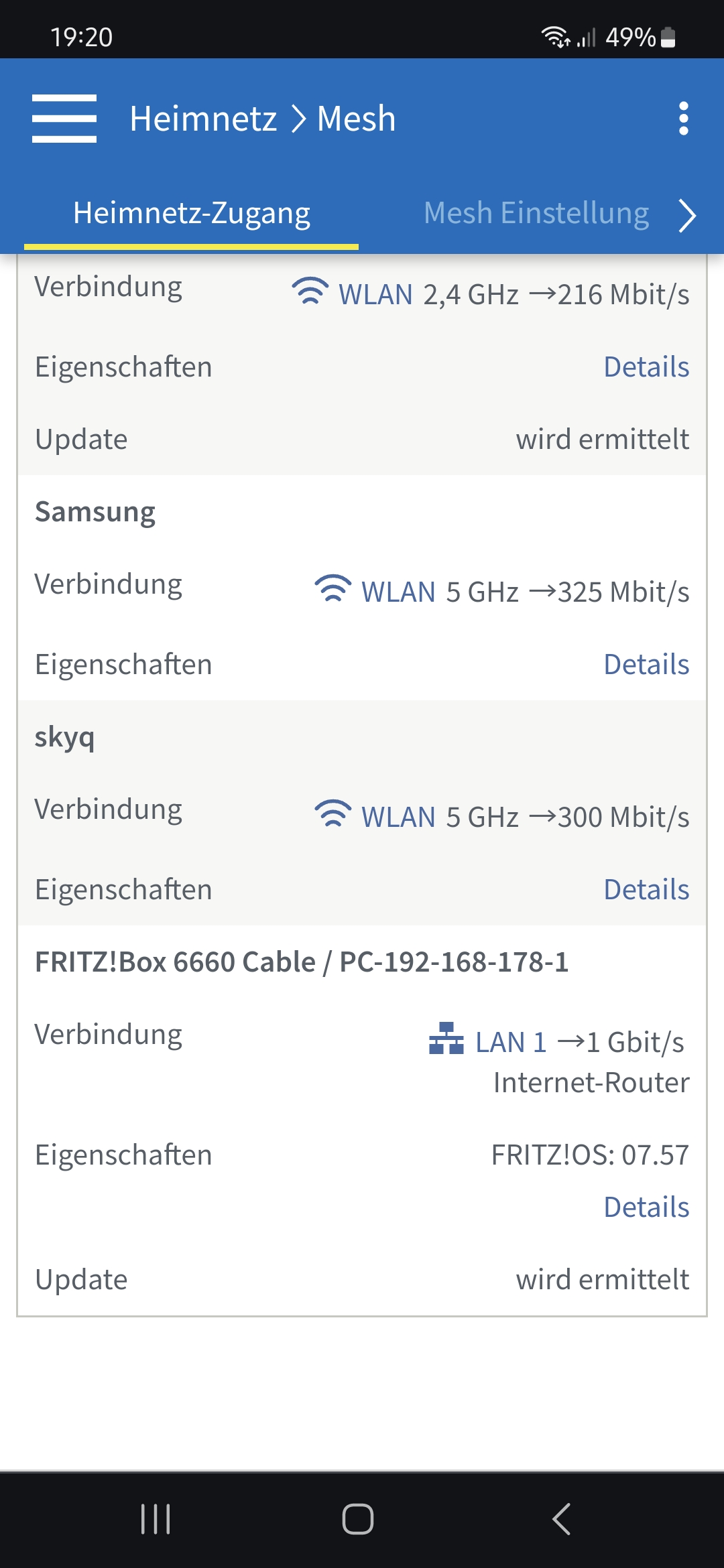Open the three-dot overflow menu
This screenshot has height=1568, width=724.
click(683, 119)
